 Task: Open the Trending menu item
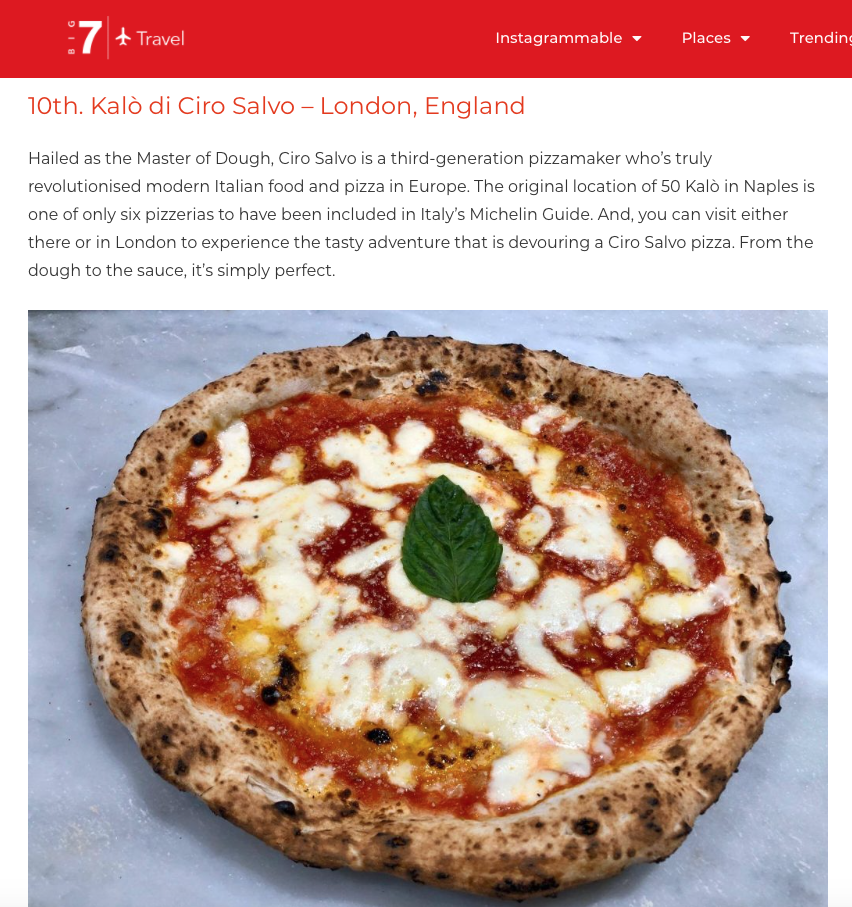[x=820, y=38]
